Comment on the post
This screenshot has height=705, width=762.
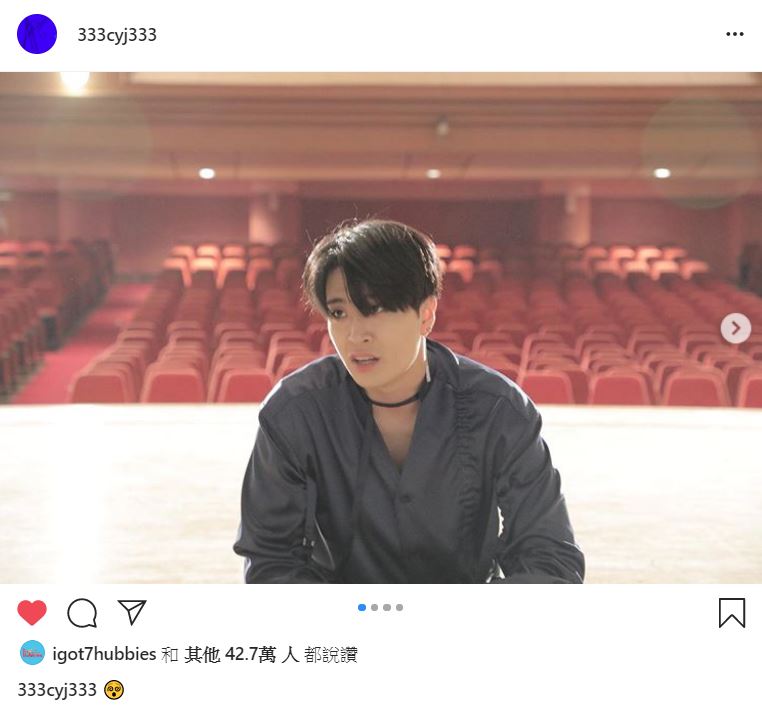coord(82,613)
